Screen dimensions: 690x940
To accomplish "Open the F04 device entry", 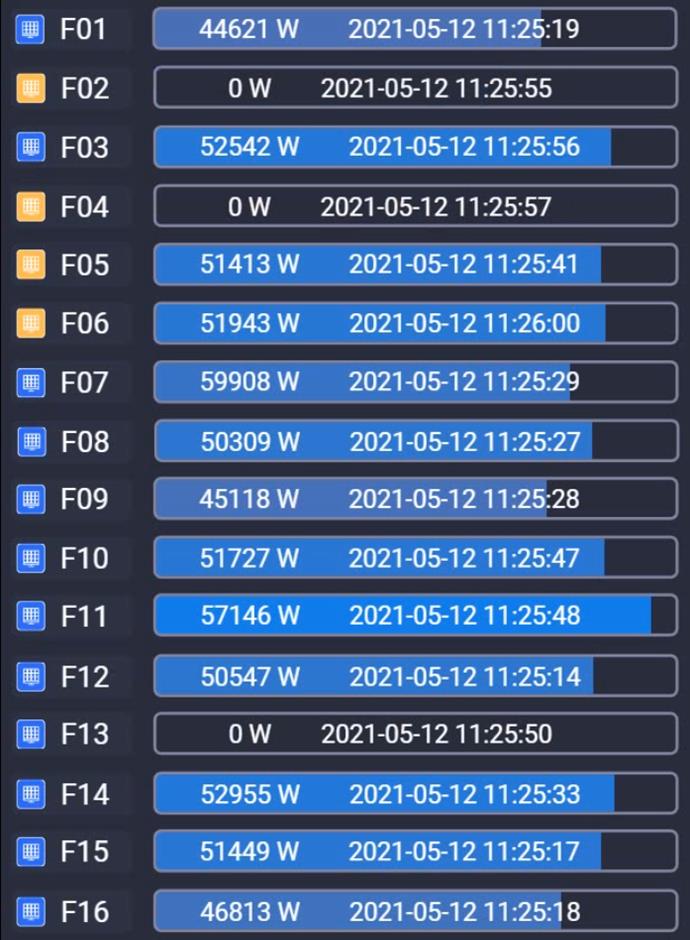I will click(x=414, y=207).
